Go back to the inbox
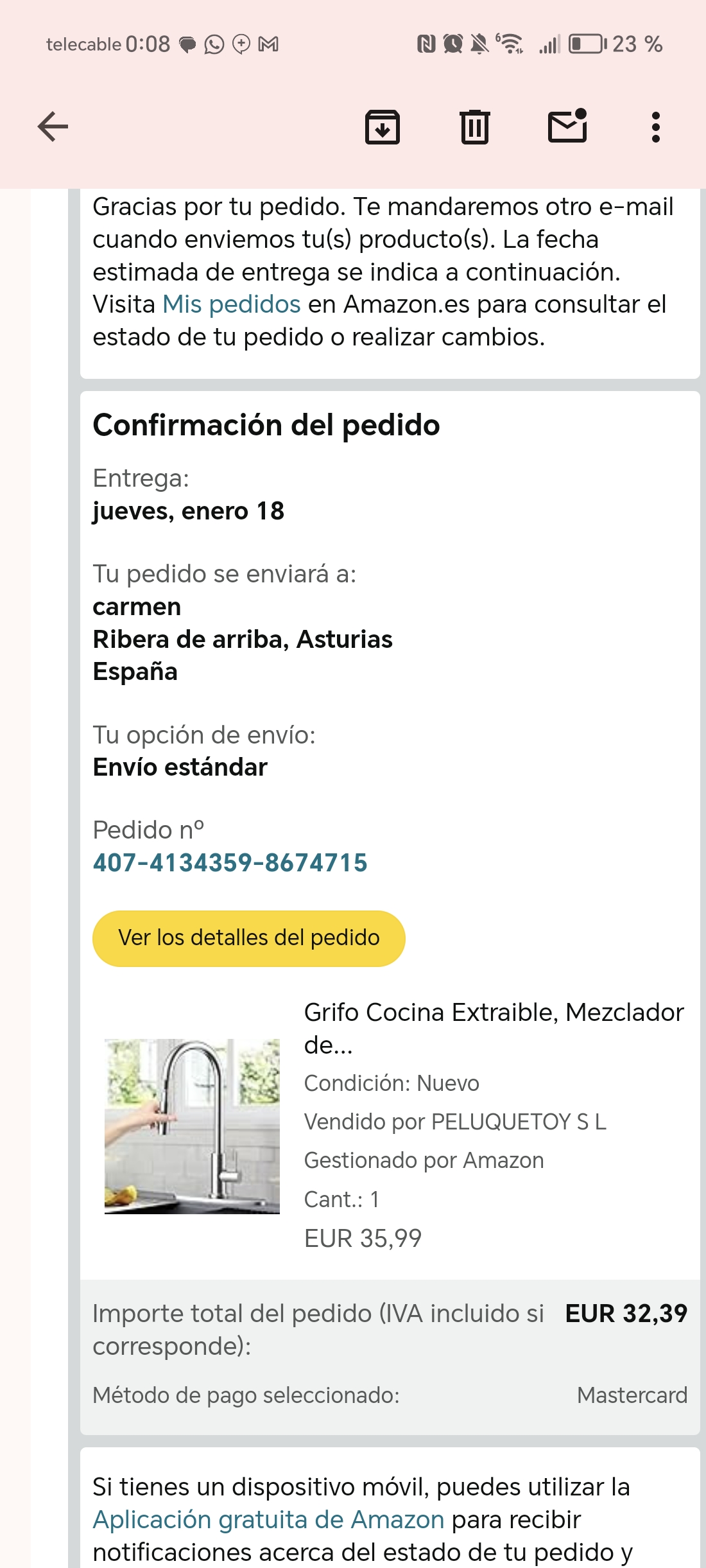 pyautogui.click(x=53, y=126)
